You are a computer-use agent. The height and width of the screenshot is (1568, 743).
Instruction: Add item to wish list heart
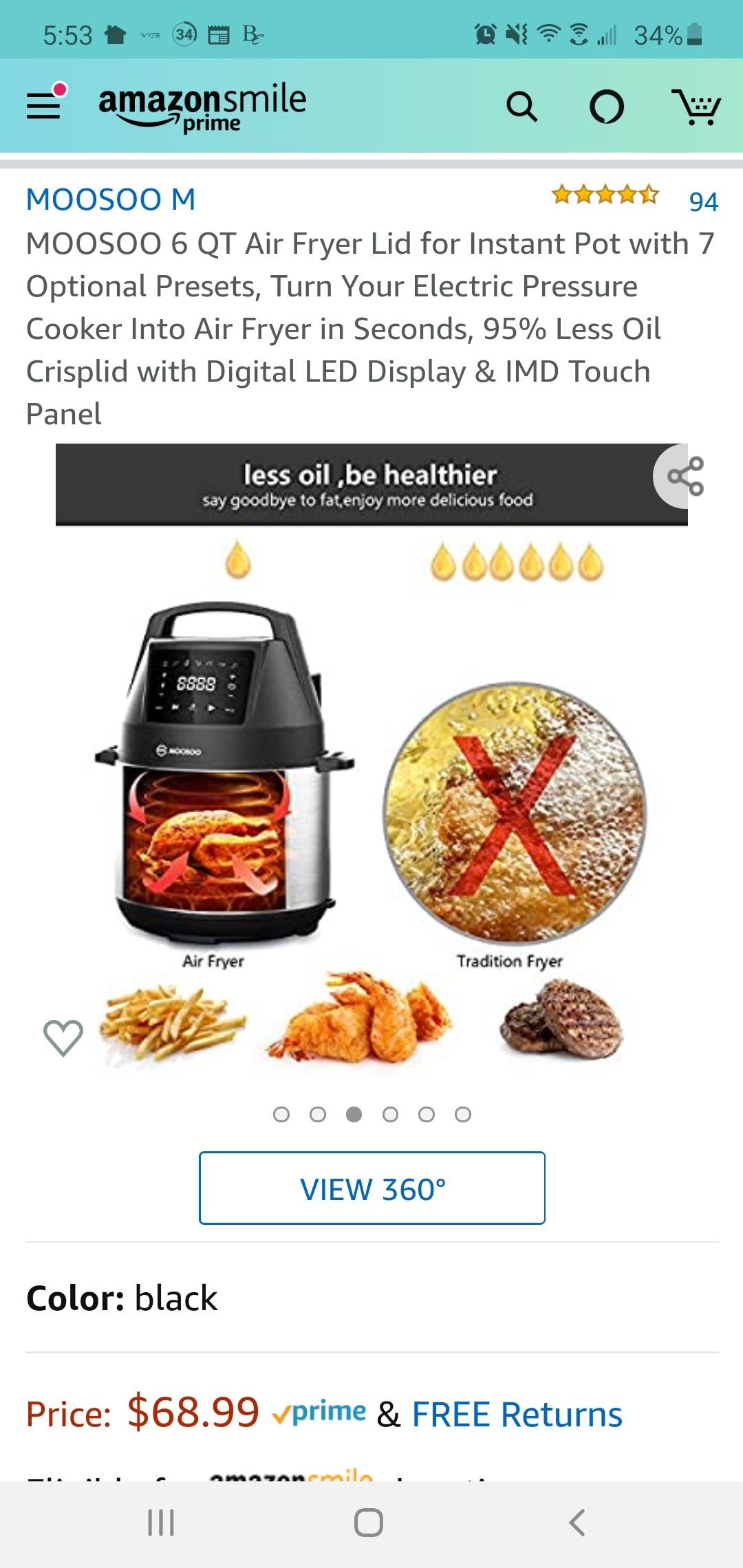[x=63, y=1037]
